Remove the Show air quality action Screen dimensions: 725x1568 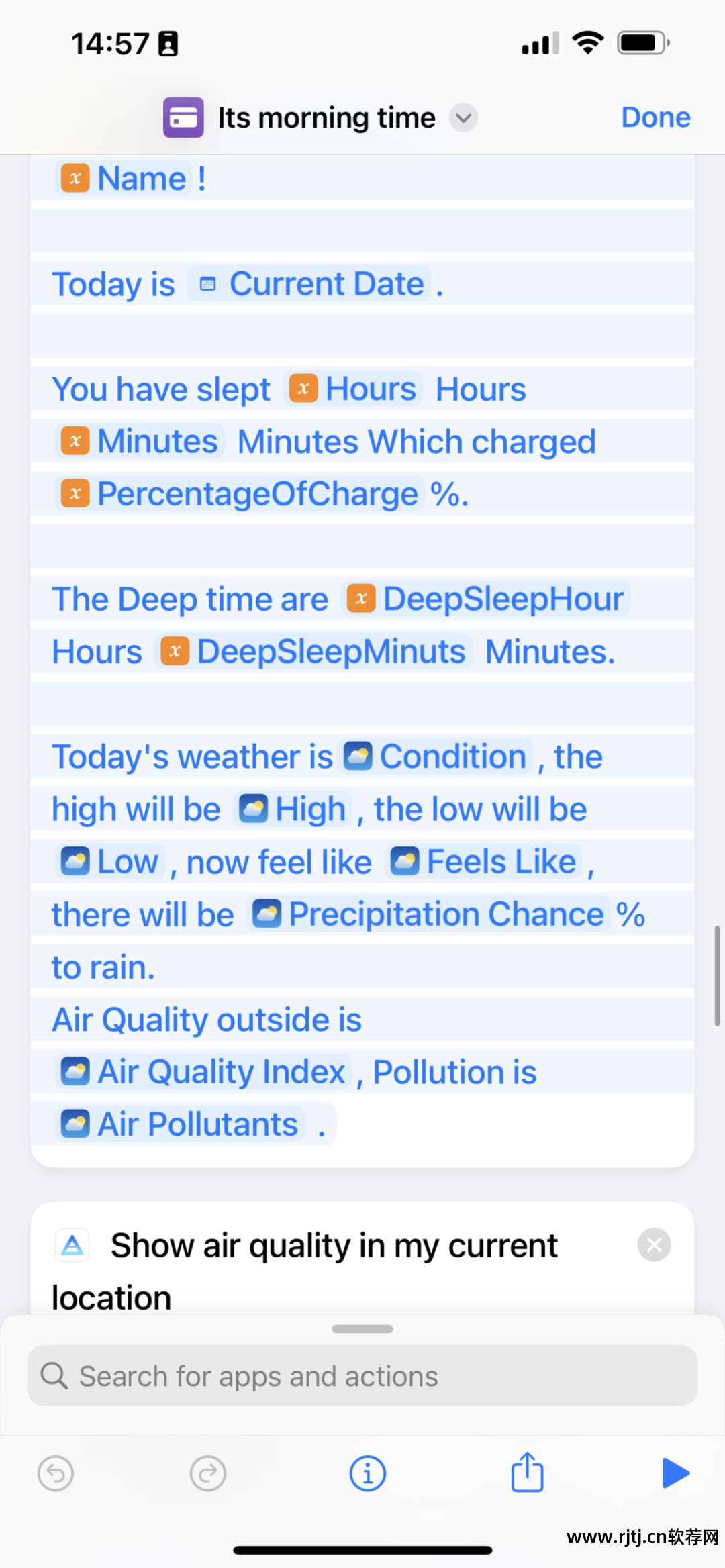pos(654,1245)
